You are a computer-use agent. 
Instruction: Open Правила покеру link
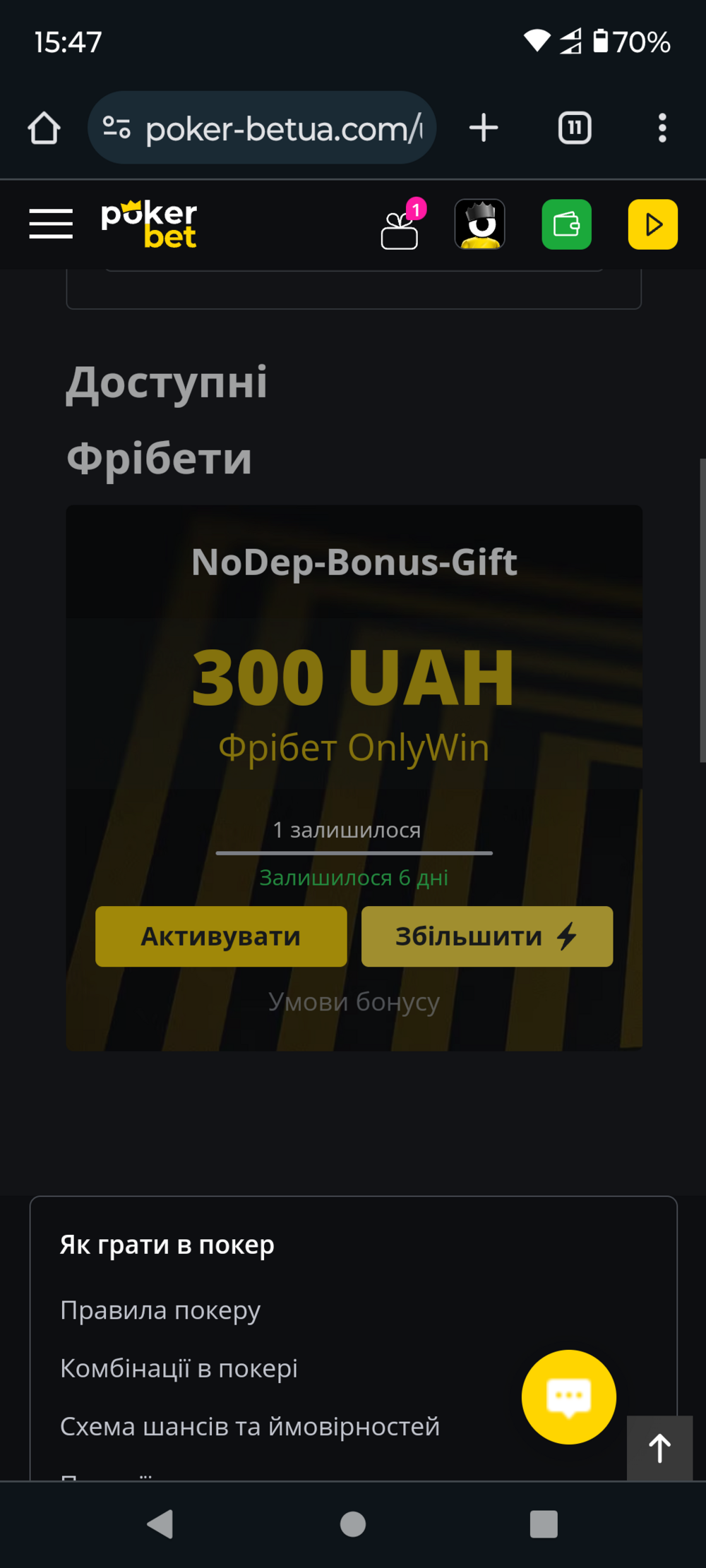(160, 1310)
